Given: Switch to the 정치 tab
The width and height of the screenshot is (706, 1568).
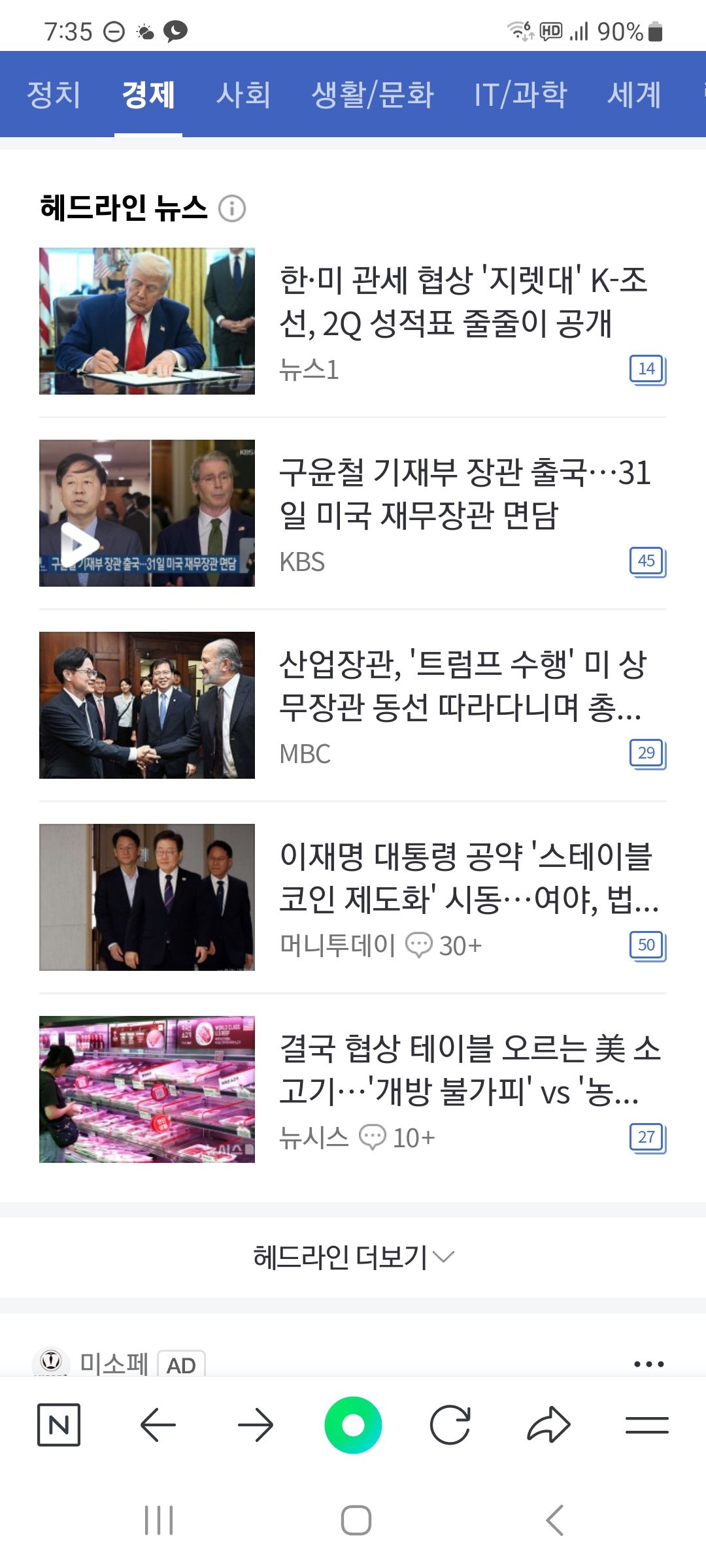Looking at the screenshot, I should pyautogui.click(x=54, y=94).
